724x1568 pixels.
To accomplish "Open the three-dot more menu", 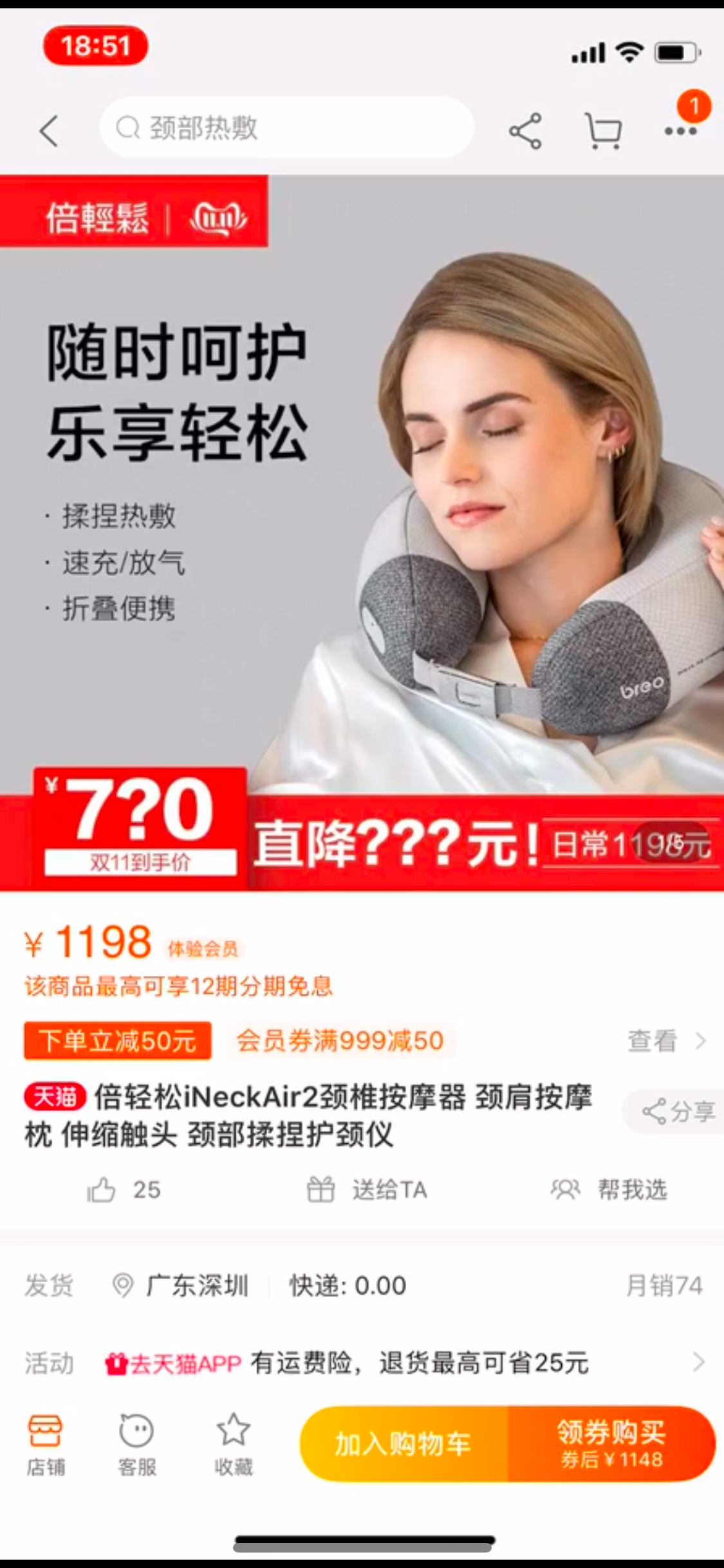I will pos(680,131).
